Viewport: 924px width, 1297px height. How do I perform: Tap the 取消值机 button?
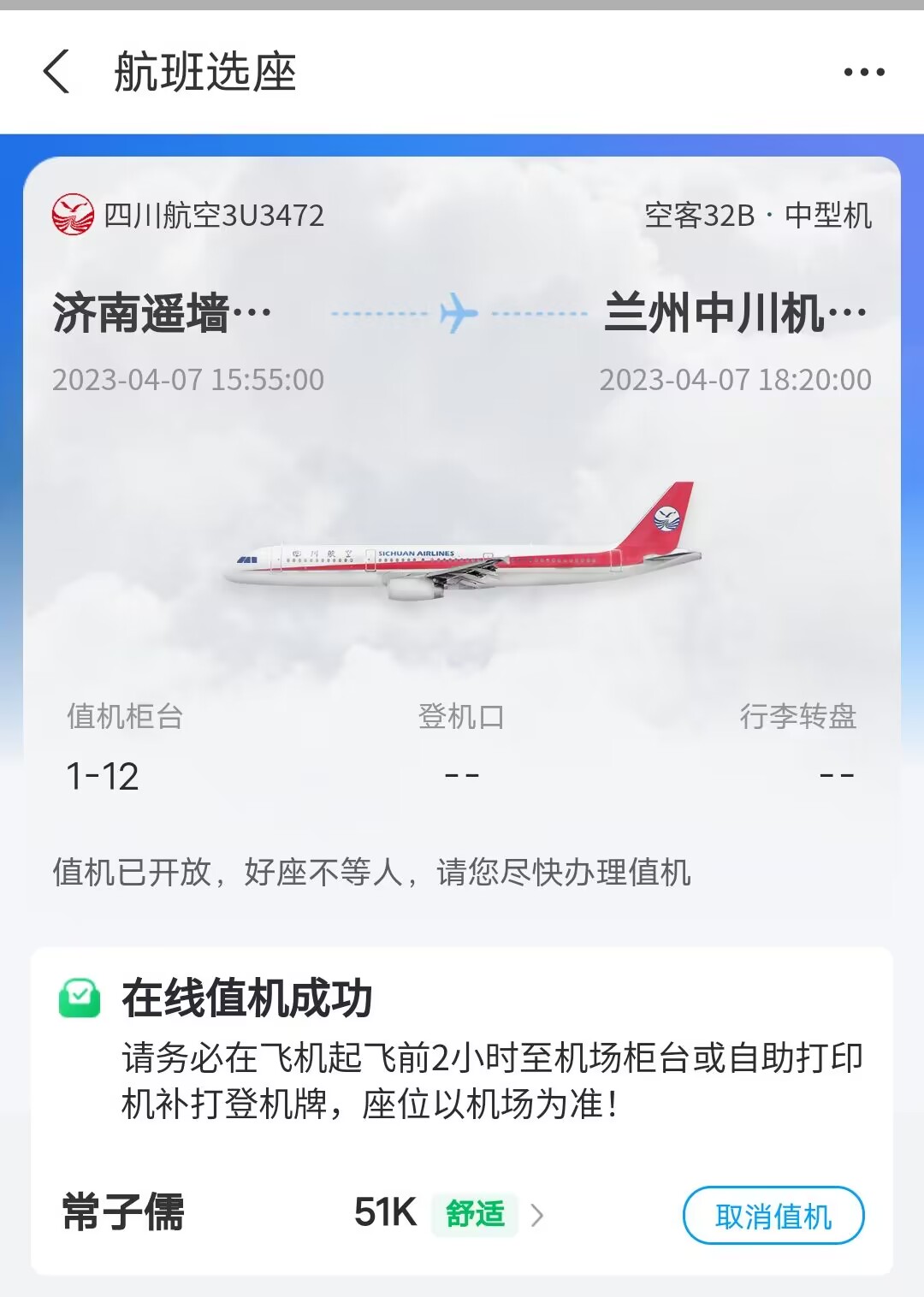(773, 1215)
